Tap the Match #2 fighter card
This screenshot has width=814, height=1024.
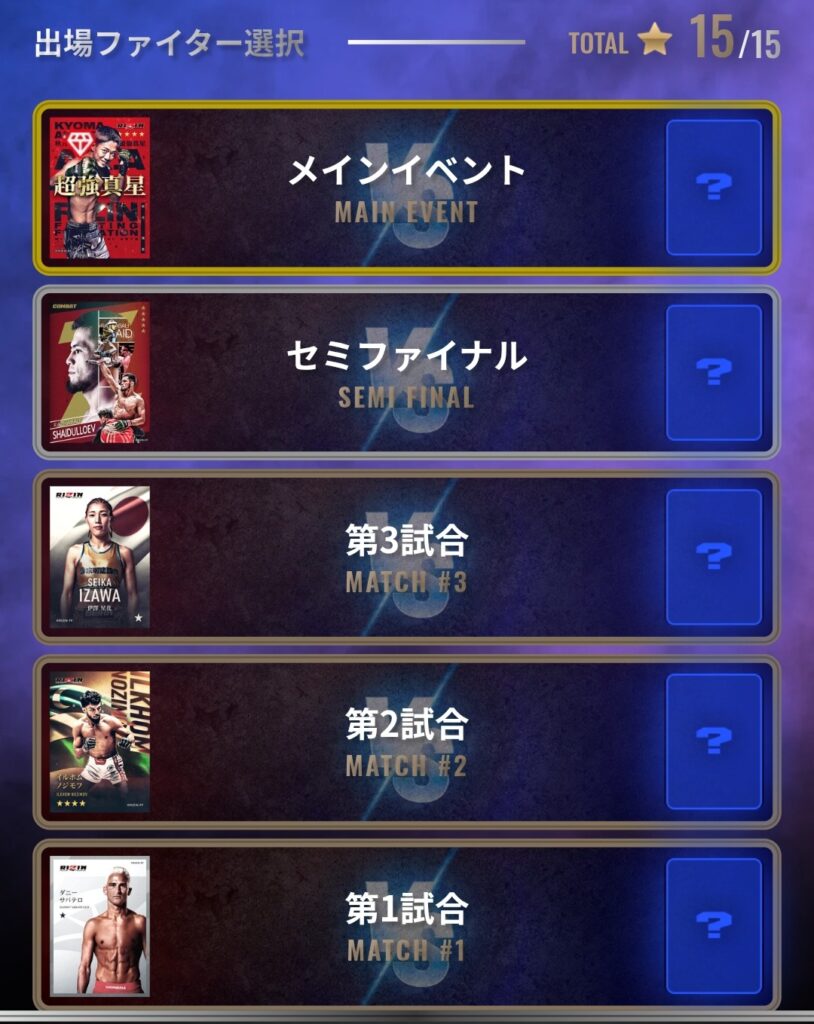pyautogui.click(x=100, y=742)
